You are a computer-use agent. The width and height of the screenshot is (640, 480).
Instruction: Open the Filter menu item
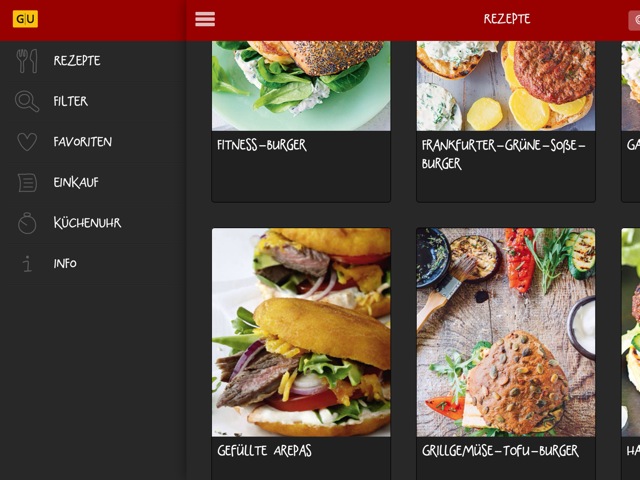point(70,102)
